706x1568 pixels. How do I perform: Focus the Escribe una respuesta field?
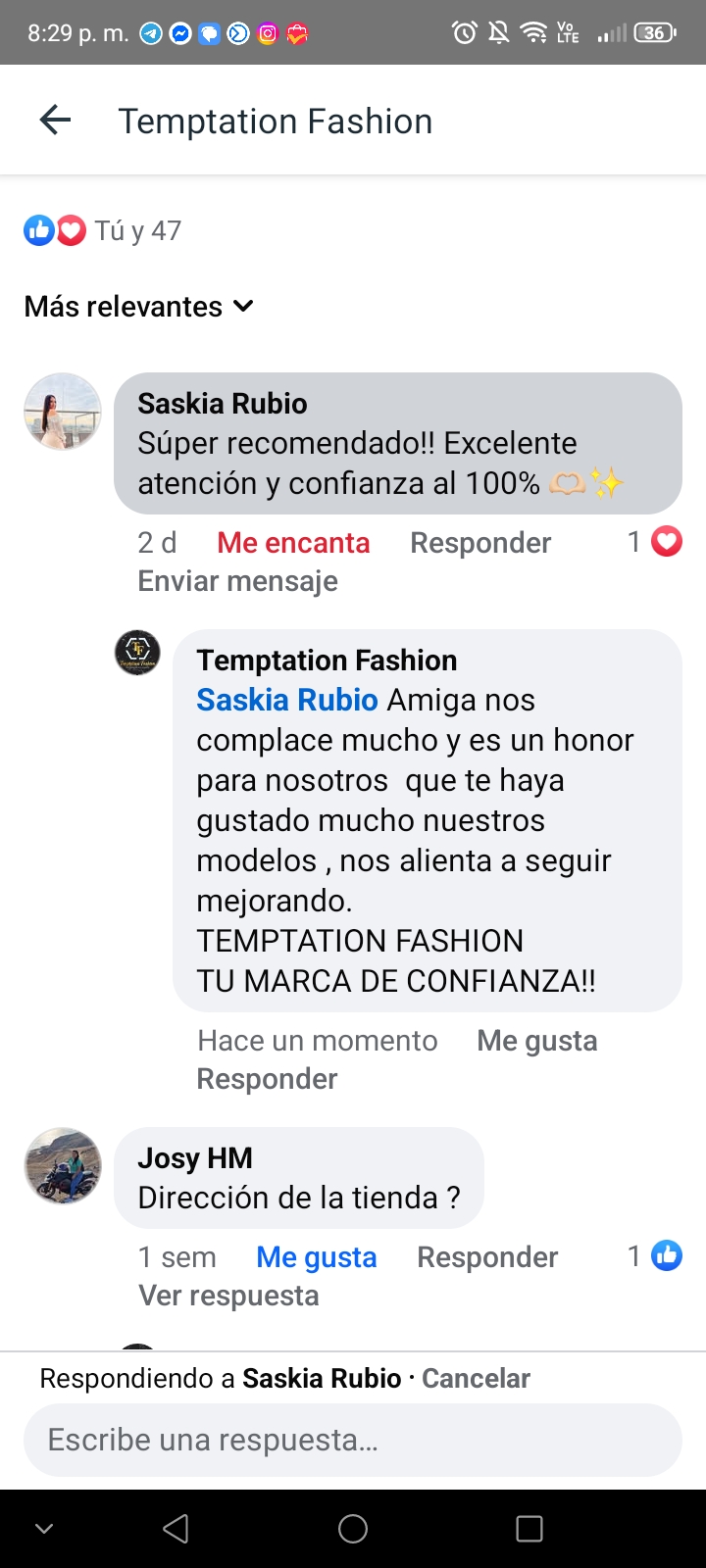click(x=353, y=1440)
